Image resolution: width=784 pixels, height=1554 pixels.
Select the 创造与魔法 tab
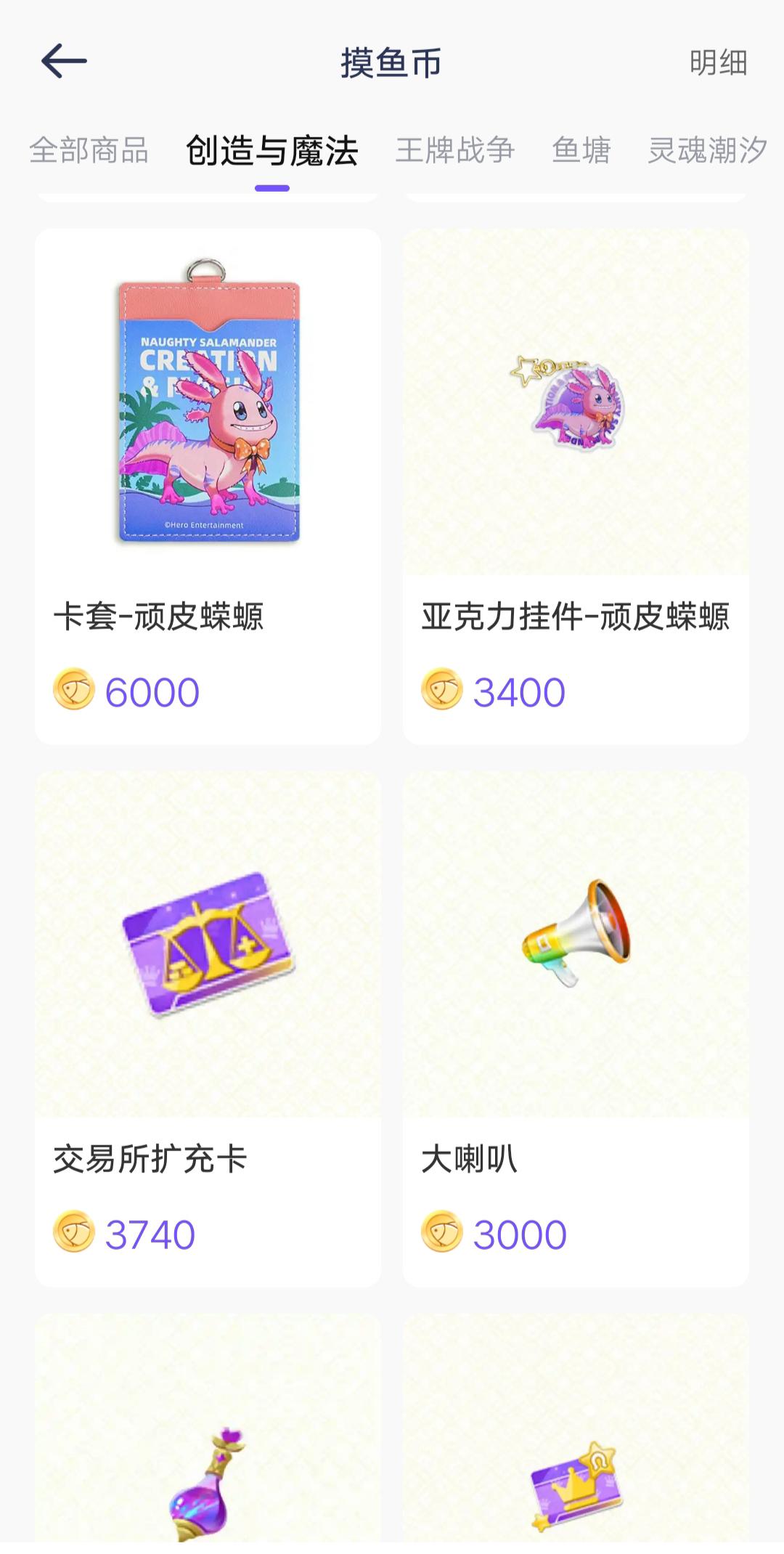click(271, 151)
